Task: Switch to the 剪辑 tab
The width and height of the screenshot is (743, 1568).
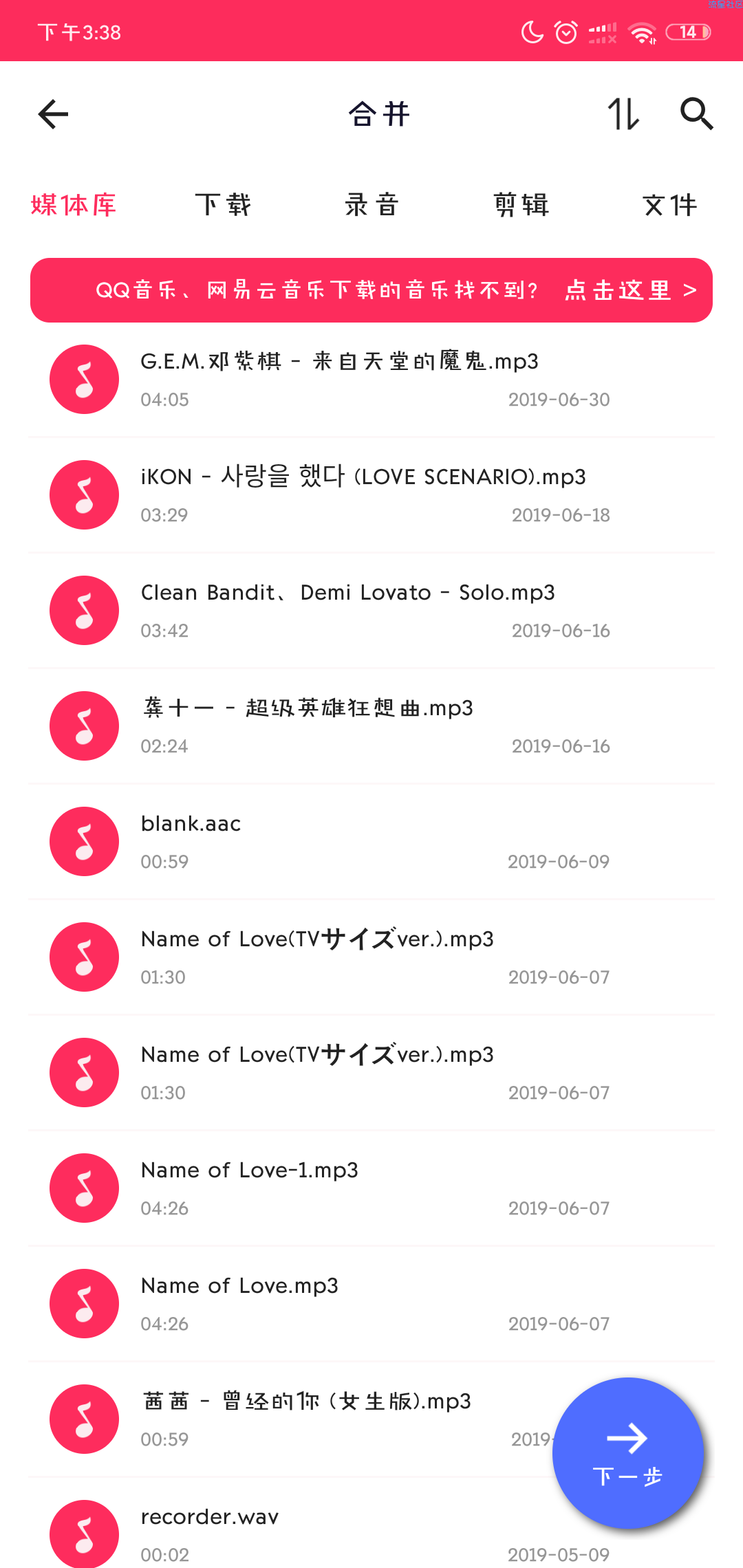Action: [521, 205]
